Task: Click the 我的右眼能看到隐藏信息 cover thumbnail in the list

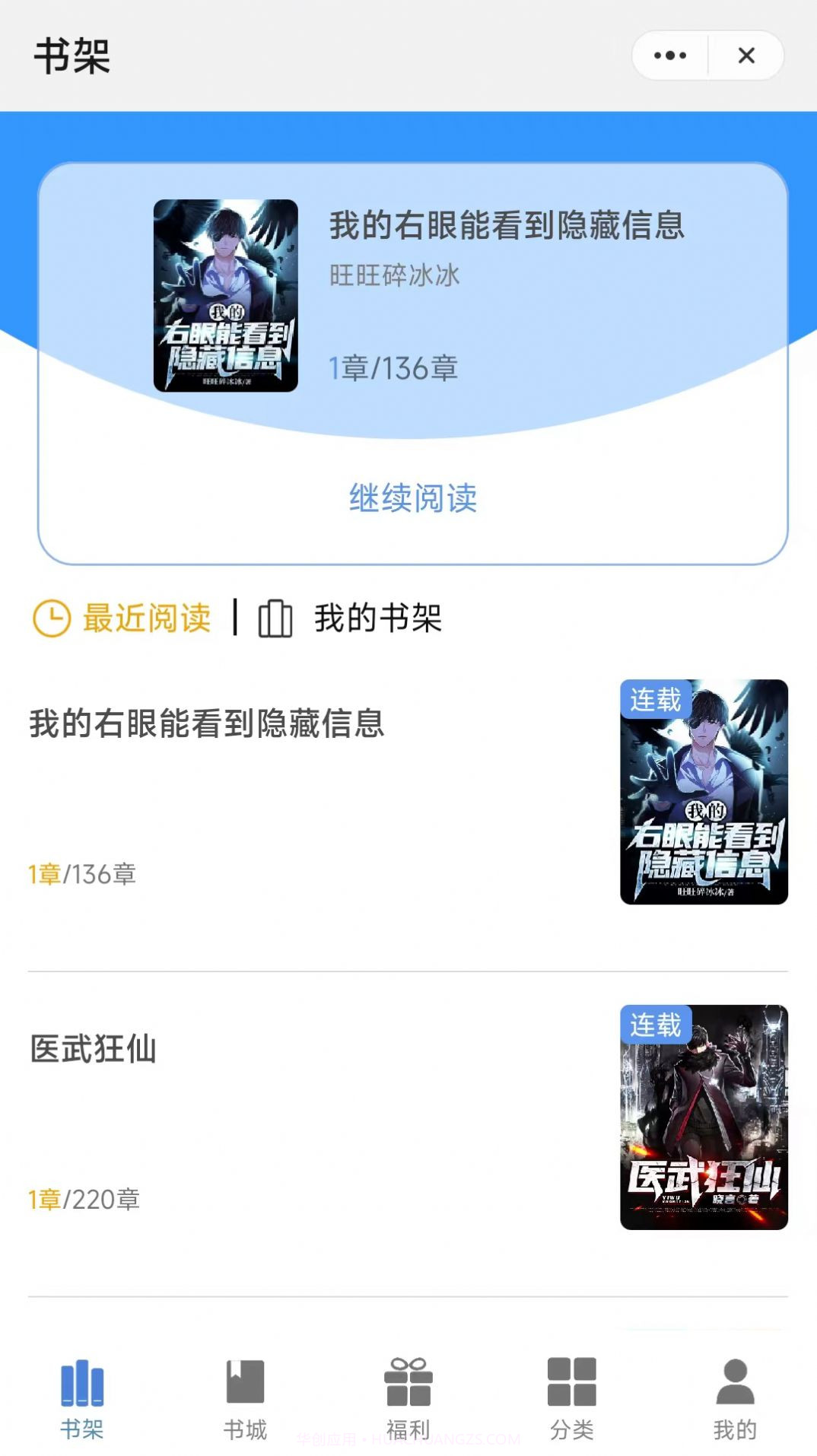Action: (704, 796)
